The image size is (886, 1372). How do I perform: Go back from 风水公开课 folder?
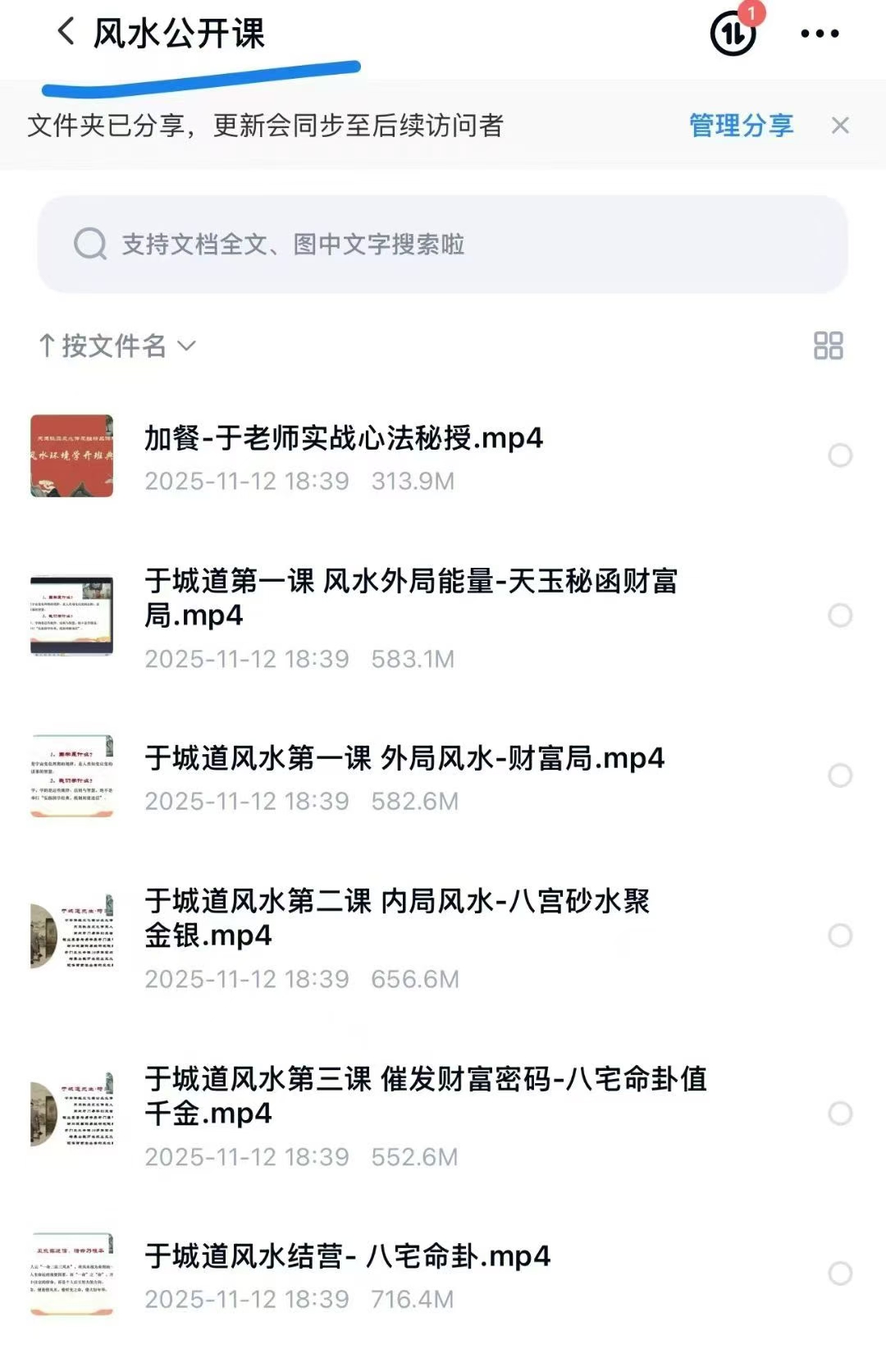coord(66,34)
